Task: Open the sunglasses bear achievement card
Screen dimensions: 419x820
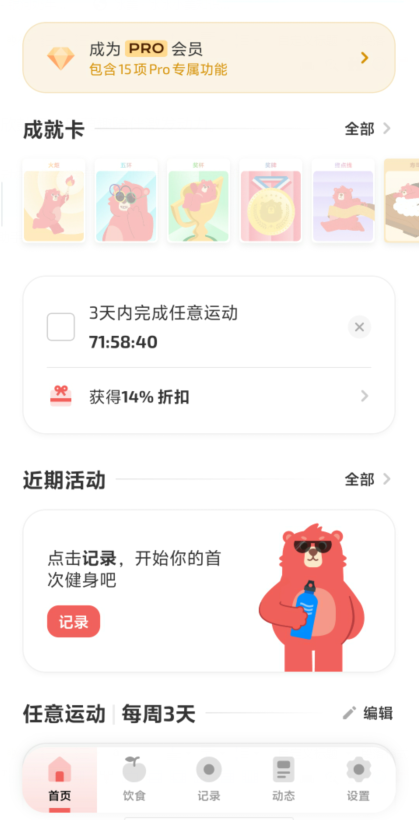Action: [x=126, y=201]
